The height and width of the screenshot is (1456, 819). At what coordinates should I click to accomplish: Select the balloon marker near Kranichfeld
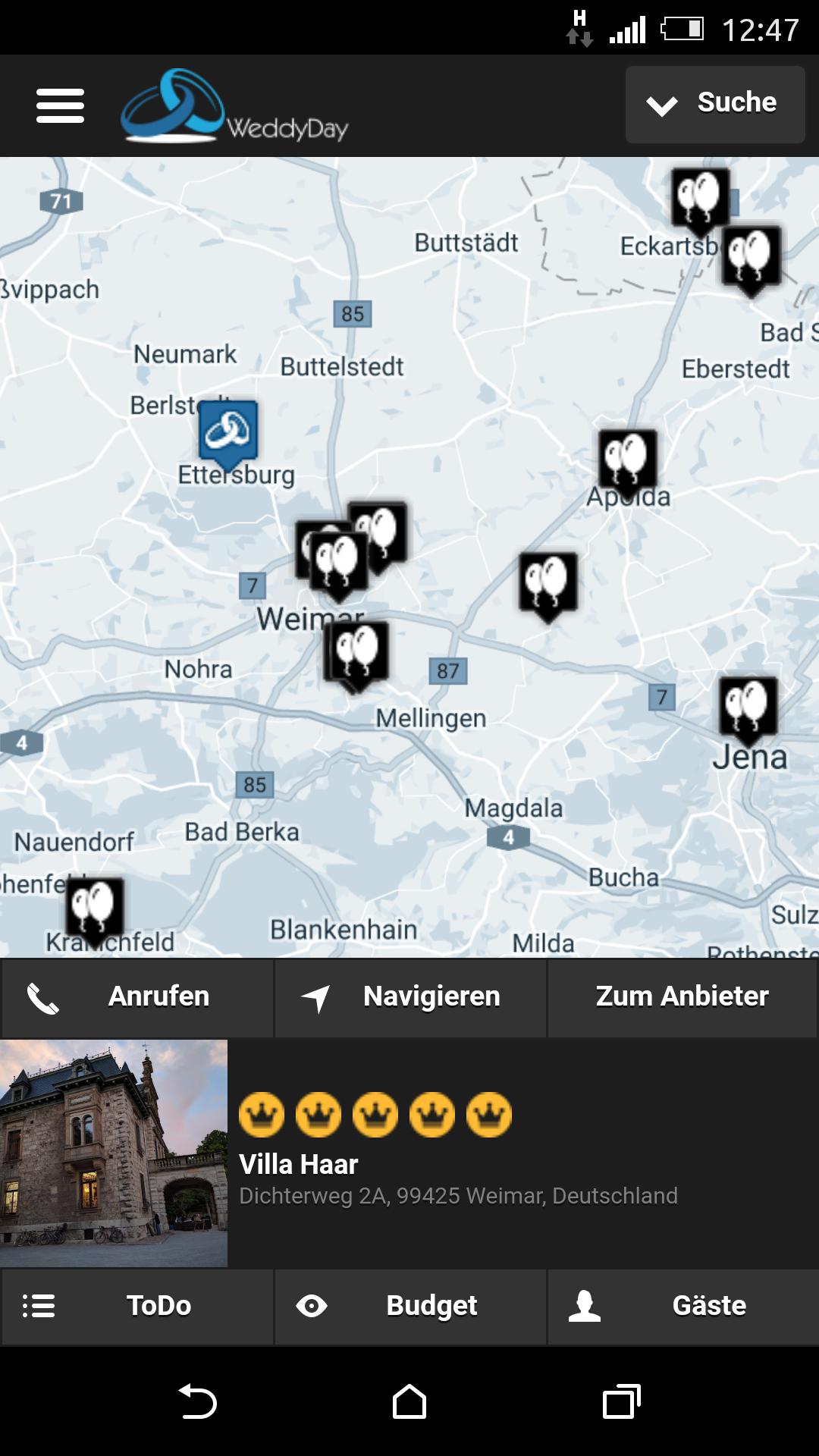click(x=95, y=907)
